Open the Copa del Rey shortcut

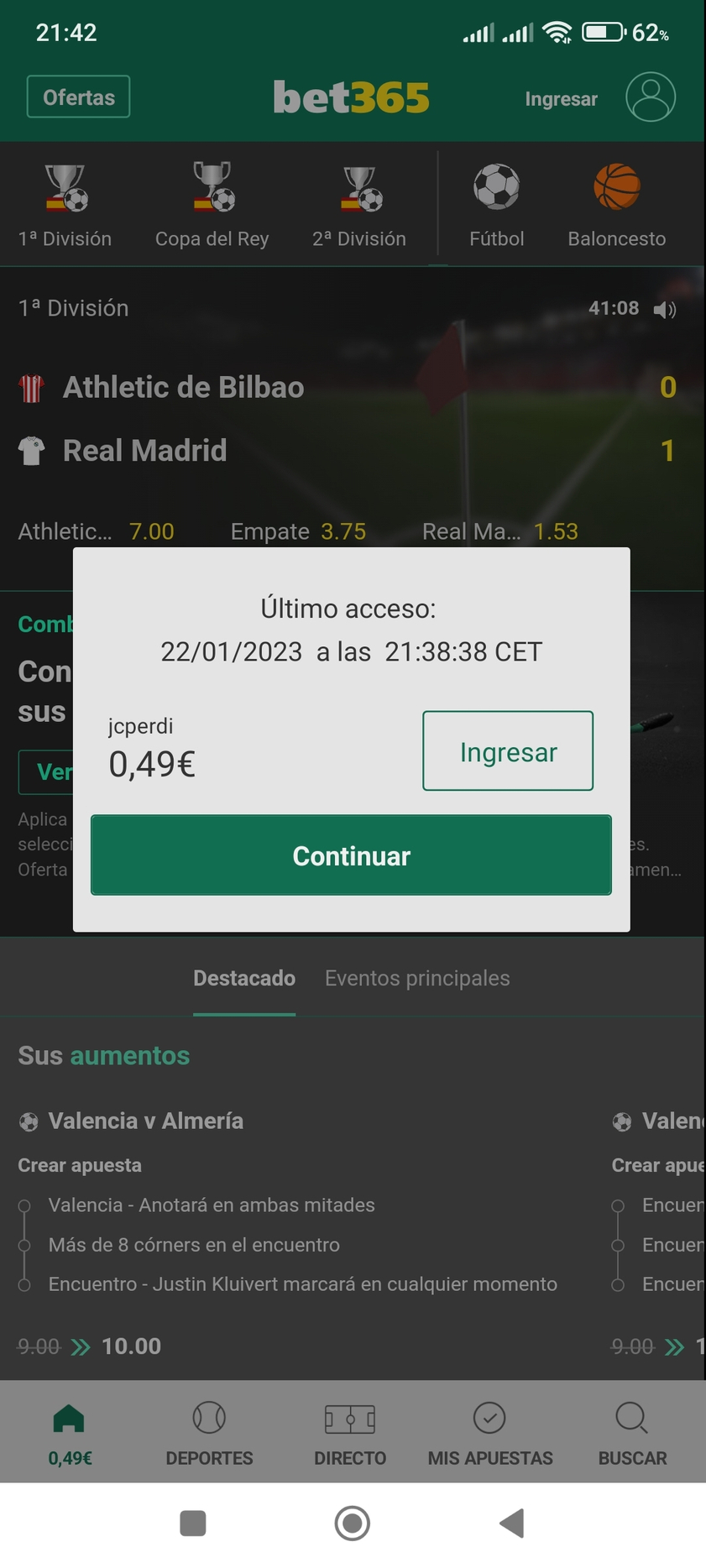212,206
